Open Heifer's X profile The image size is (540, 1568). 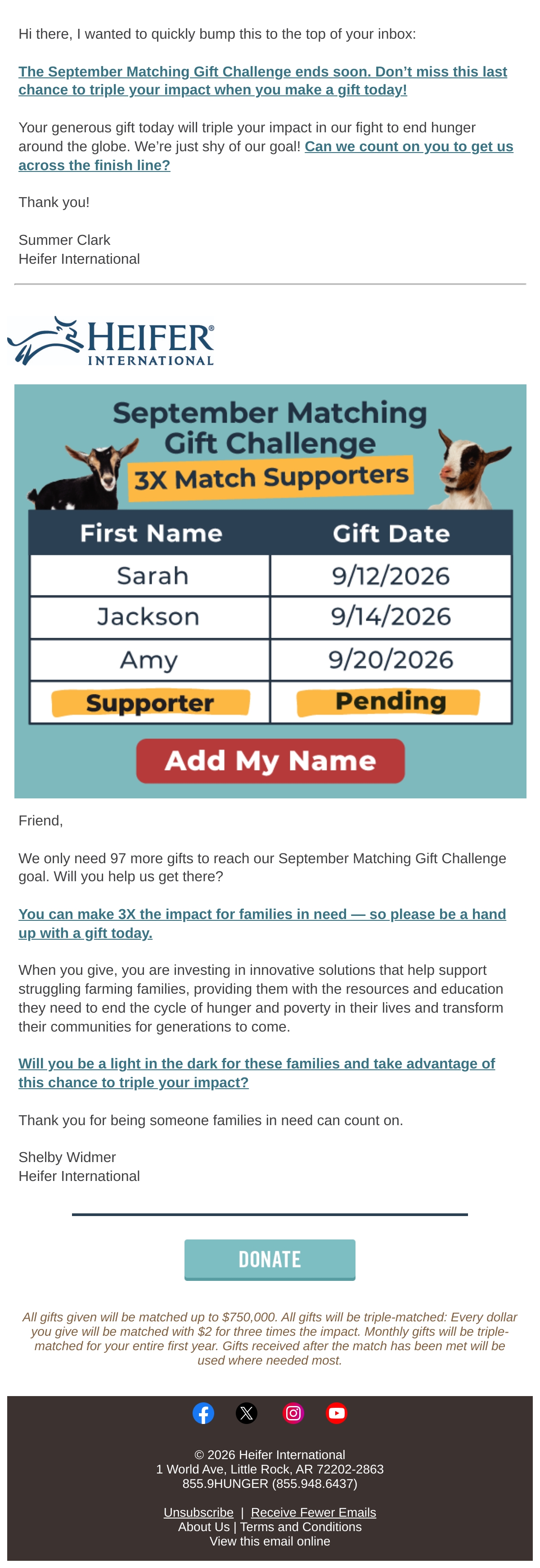(x=247, y=1413)
